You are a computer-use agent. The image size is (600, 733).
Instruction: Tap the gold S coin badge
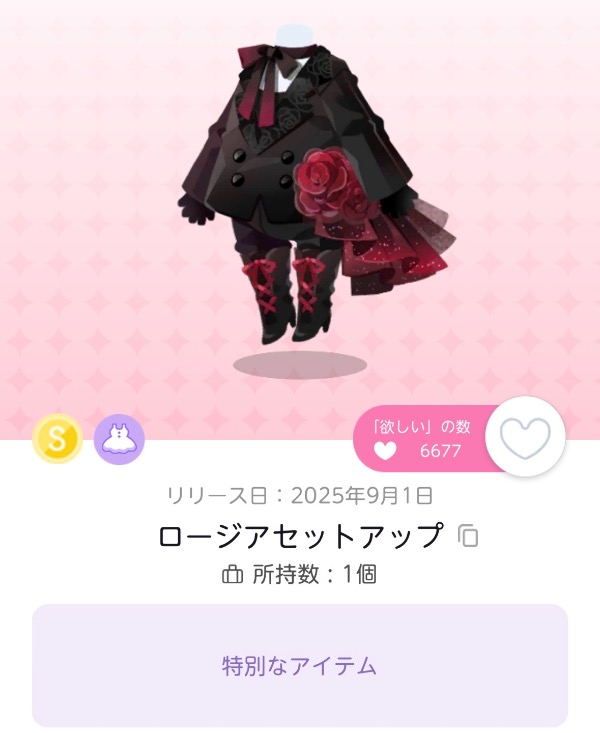[x=58, y=439]
